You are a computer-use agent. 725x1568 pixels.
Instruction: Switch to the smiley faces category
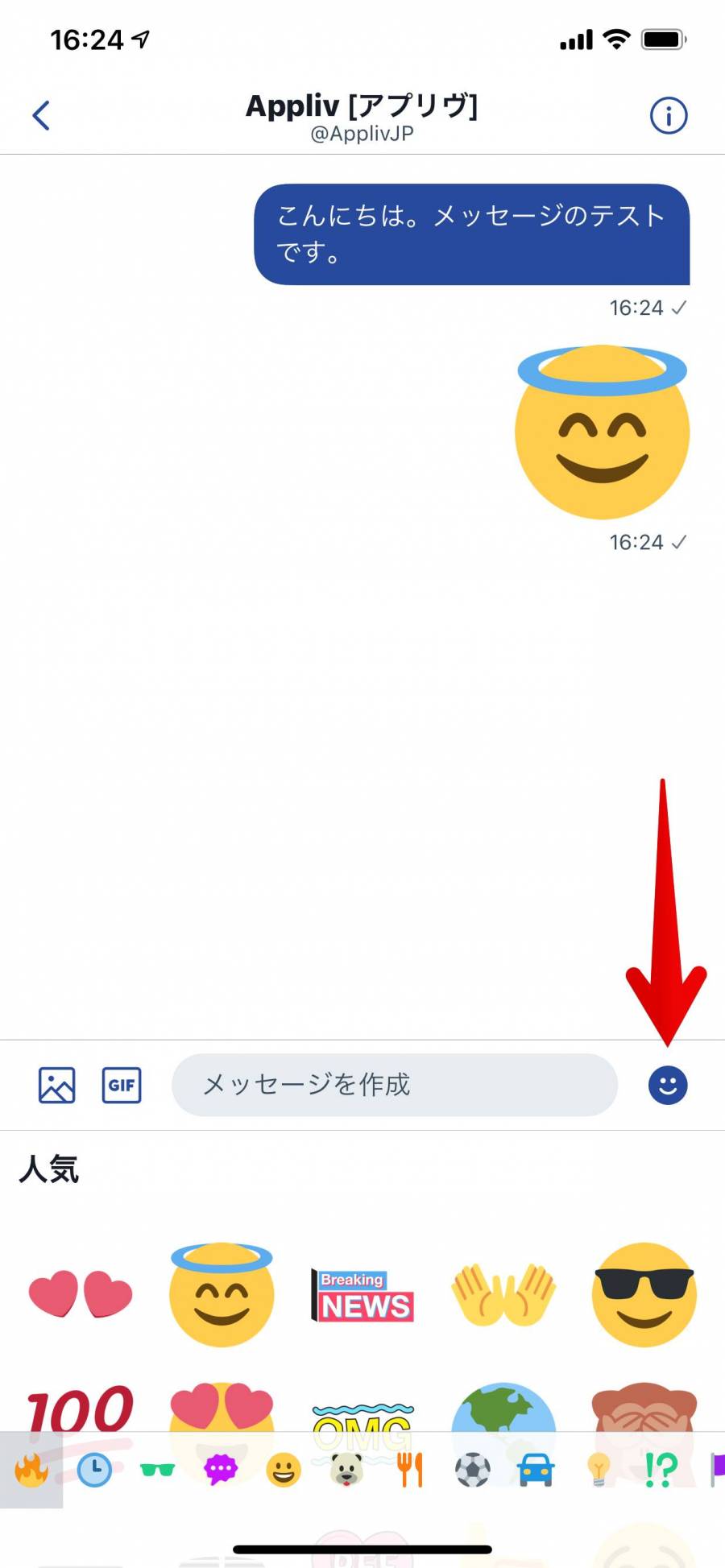(283, 1470)
